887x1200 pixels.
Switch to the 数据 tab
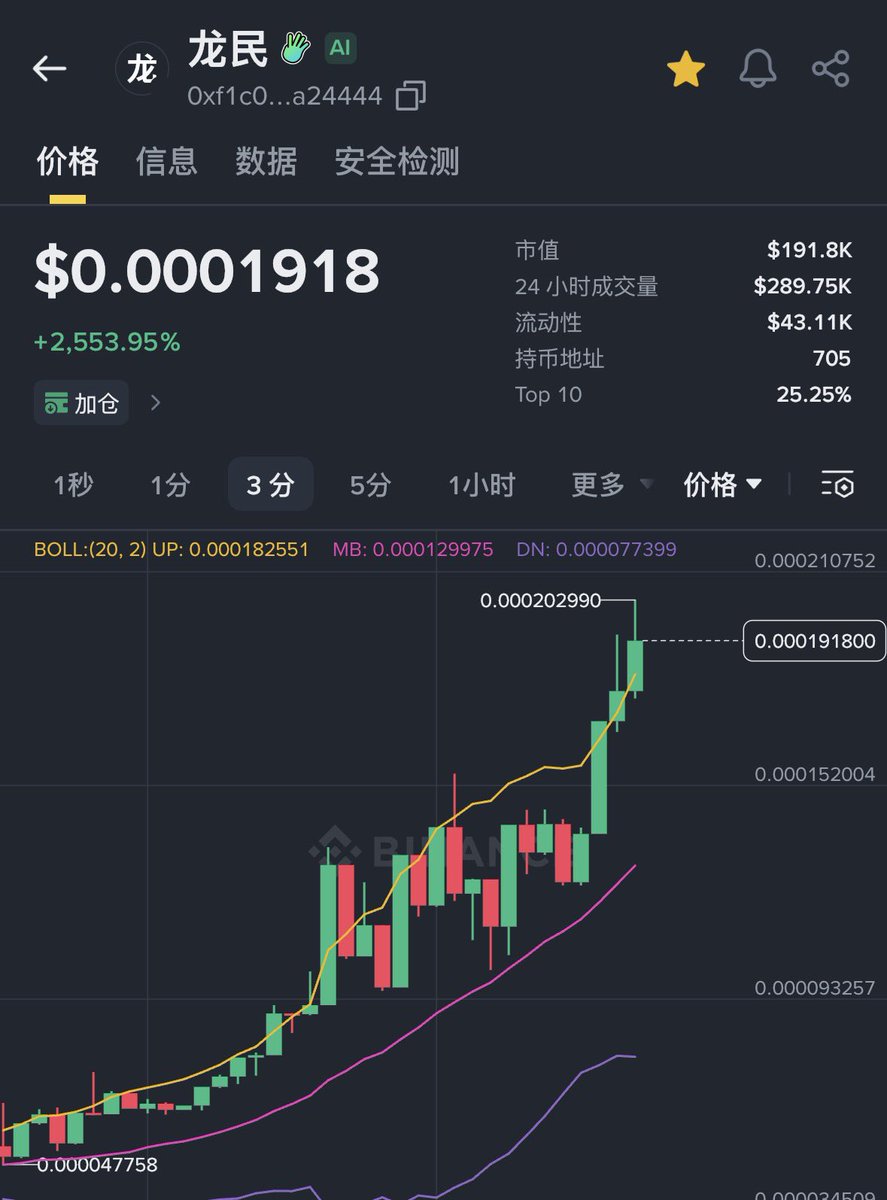[266, 162]
